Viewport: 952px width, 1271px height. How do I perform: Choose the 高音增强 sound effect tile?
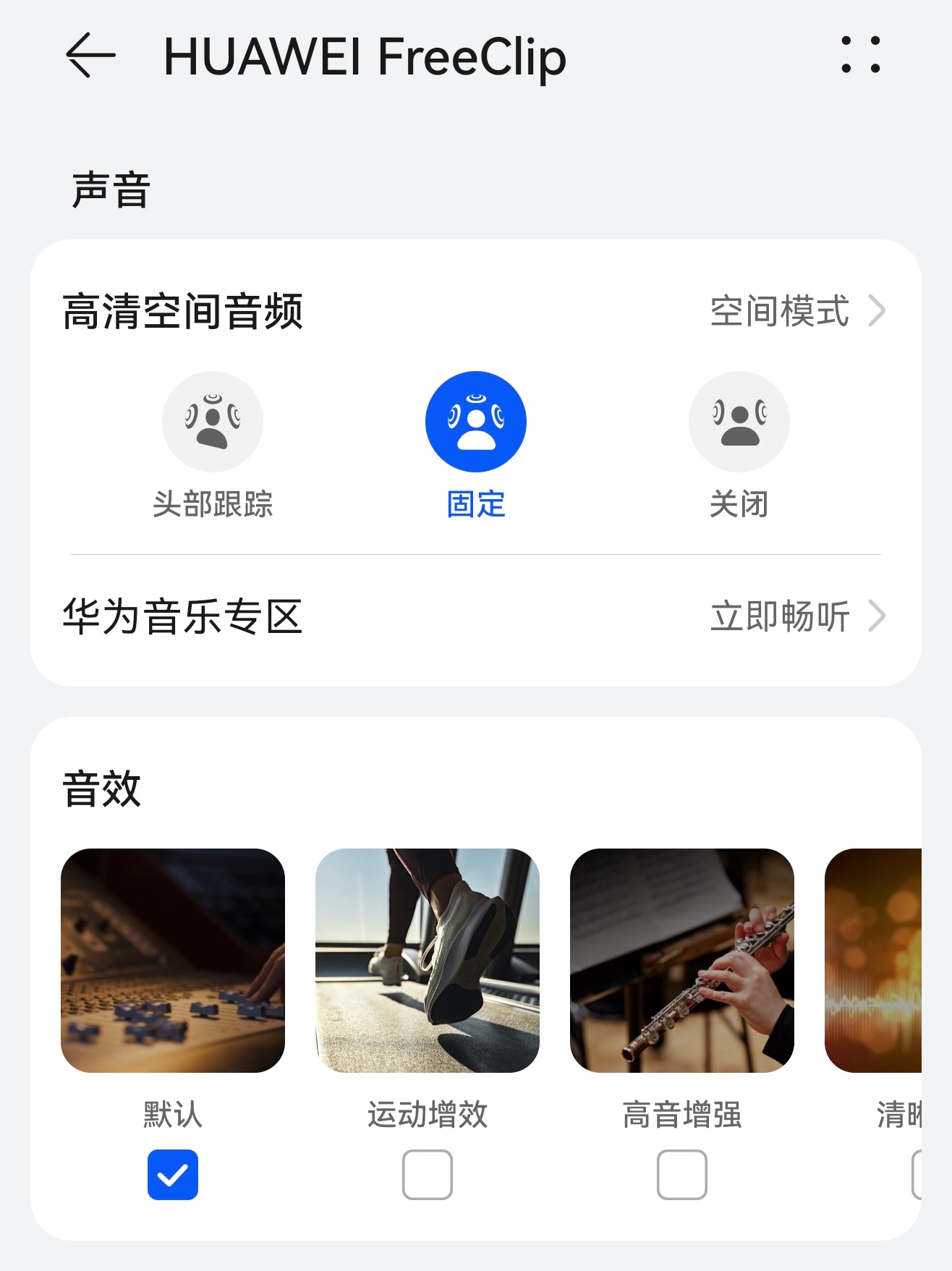(682, 960)
